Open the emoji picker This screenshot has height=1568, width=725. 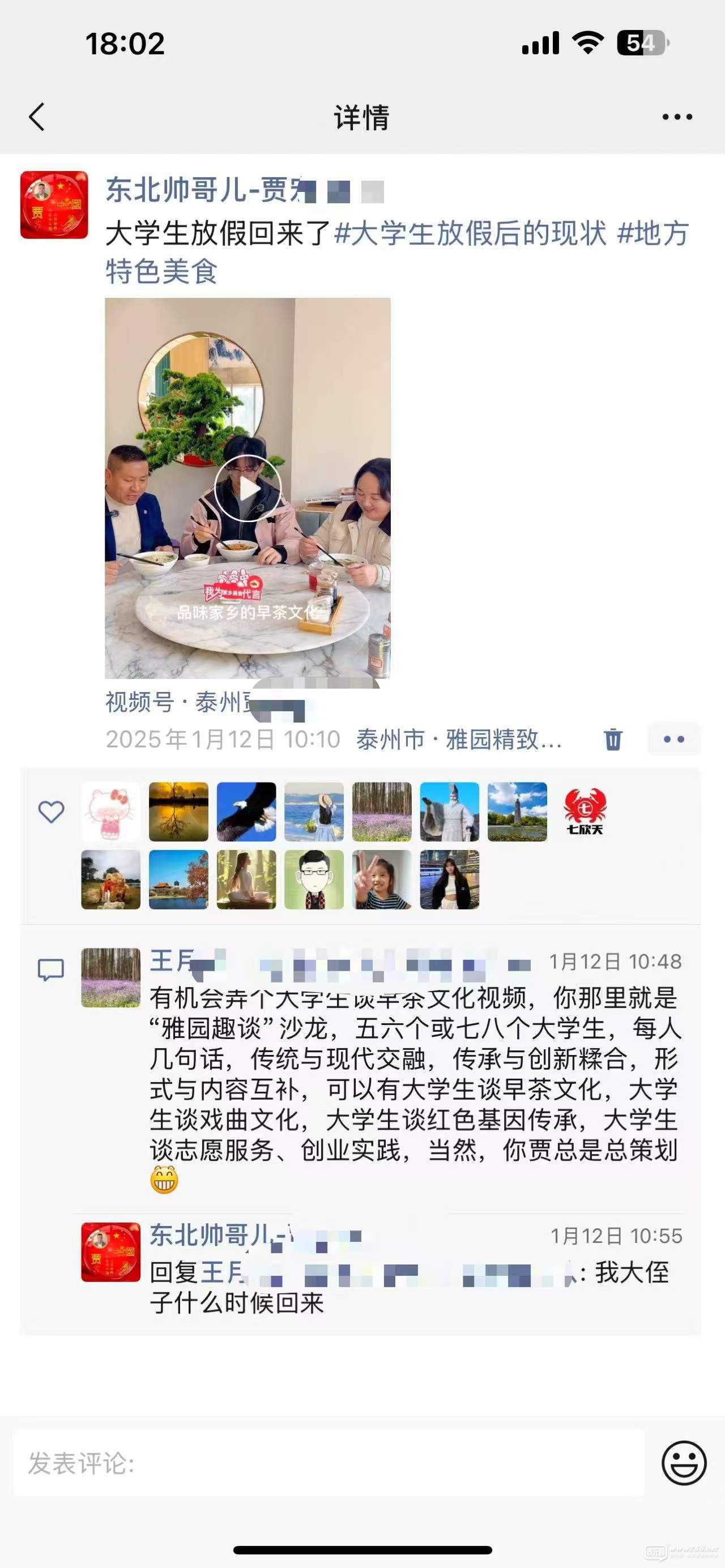point(684,1463)
